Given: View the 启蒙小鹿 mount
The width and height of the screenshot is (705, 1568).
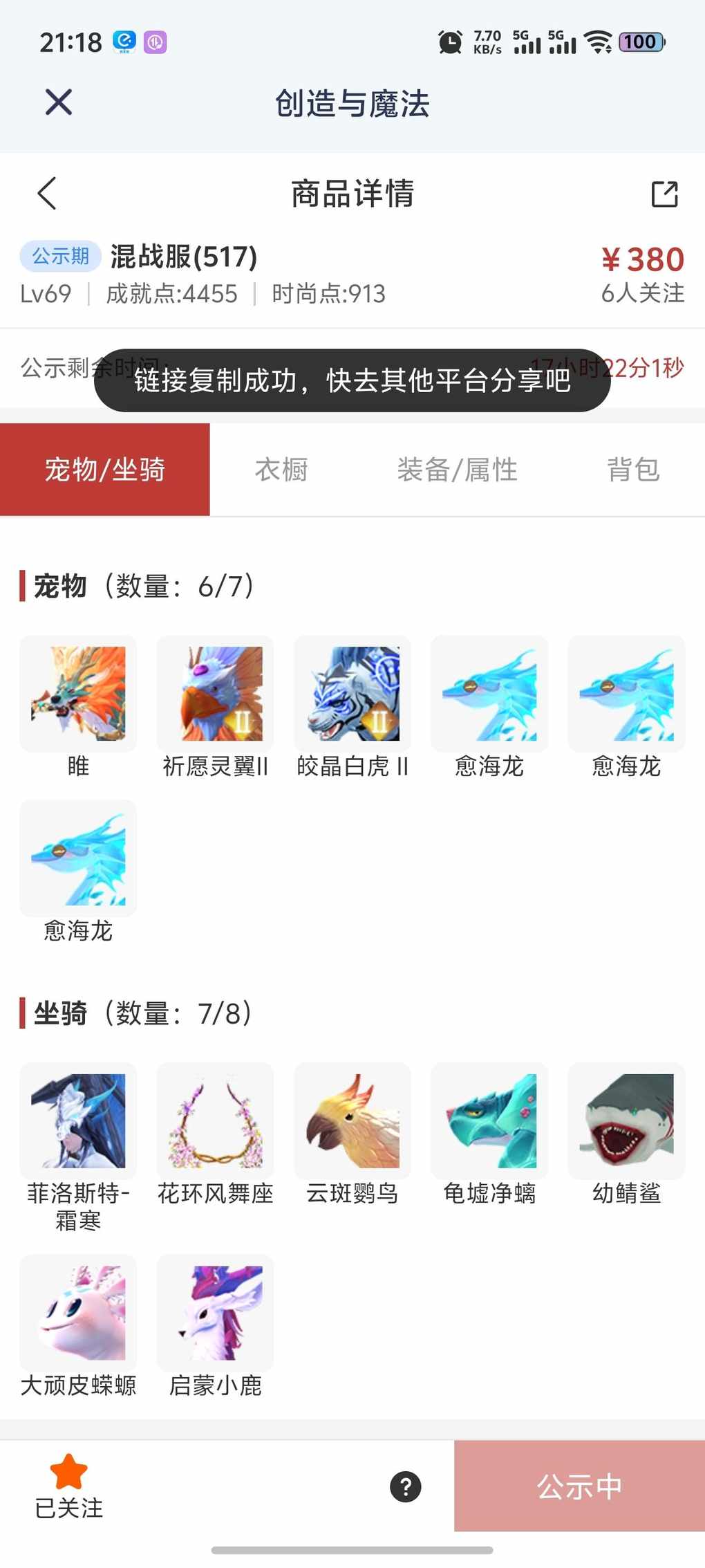Looking at the screenshot, I should (x=215, y=1313).
